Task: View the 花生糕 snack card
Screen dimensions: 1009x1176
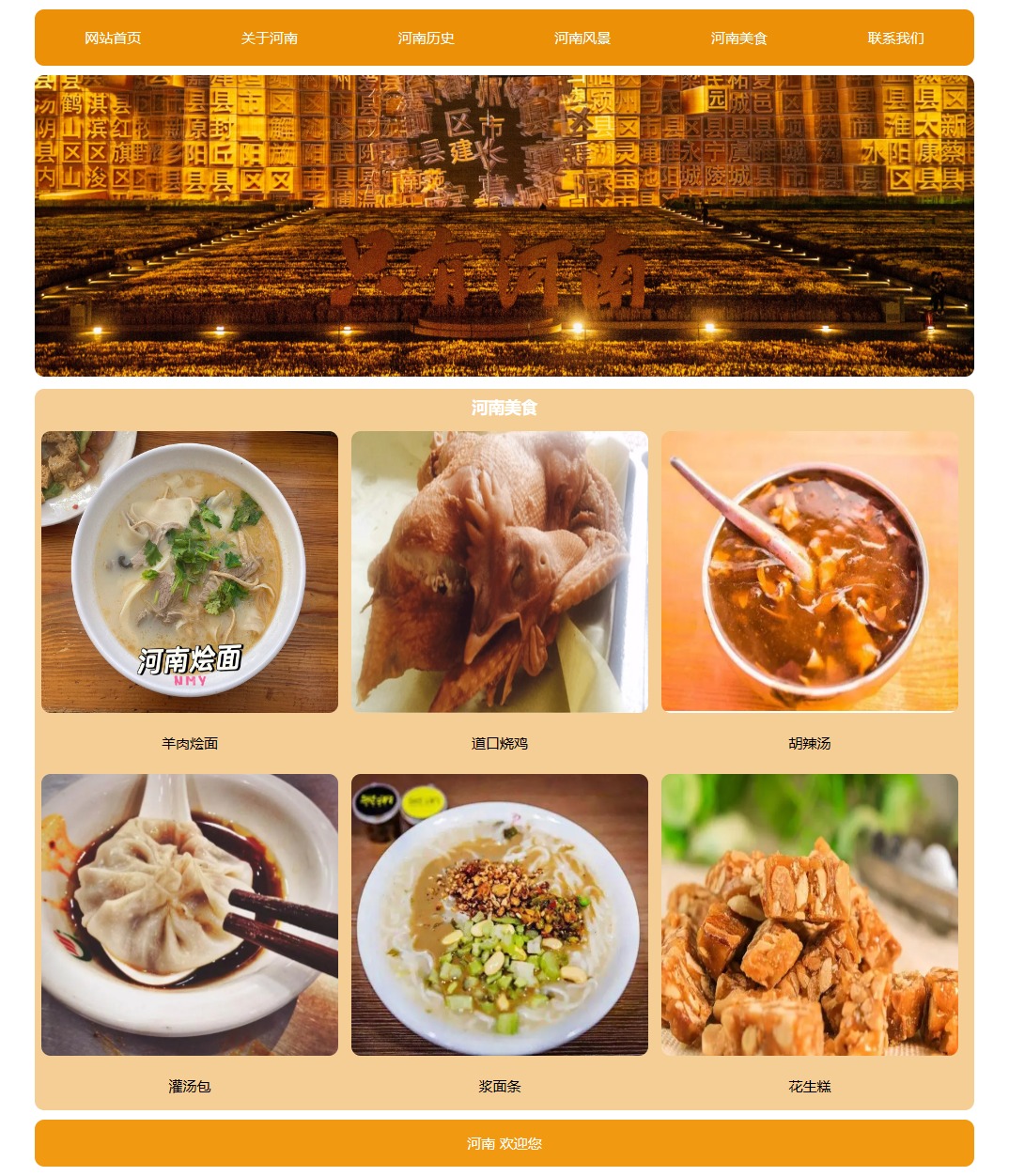Action: (810, 915)
